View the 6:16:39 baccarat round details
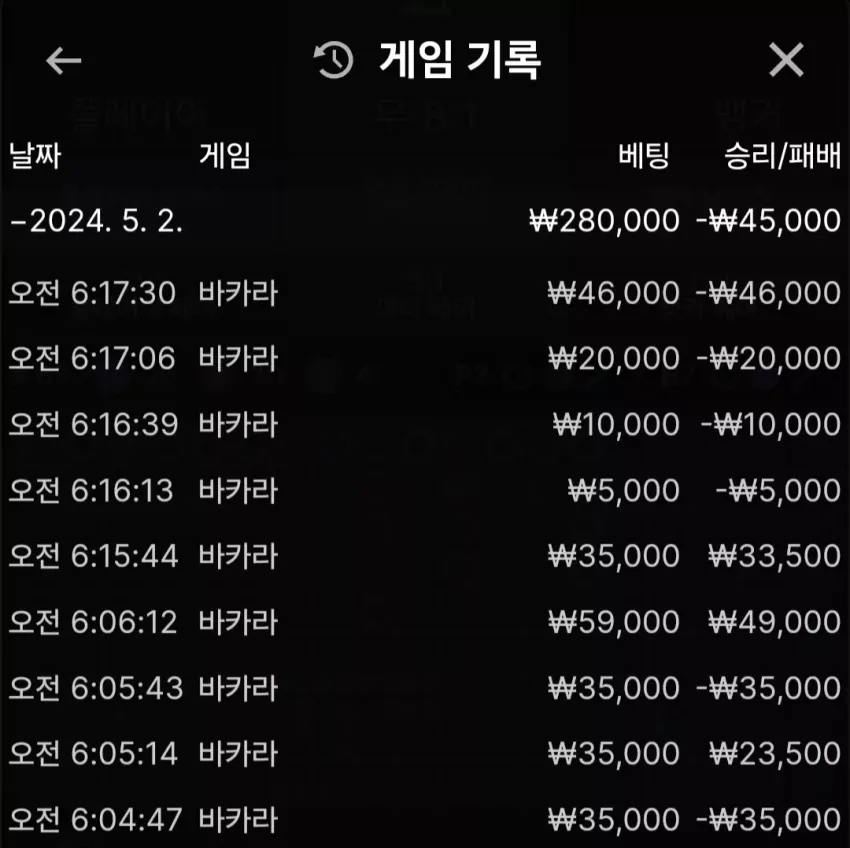Viewport: 850px width, 848px height. 425,424
